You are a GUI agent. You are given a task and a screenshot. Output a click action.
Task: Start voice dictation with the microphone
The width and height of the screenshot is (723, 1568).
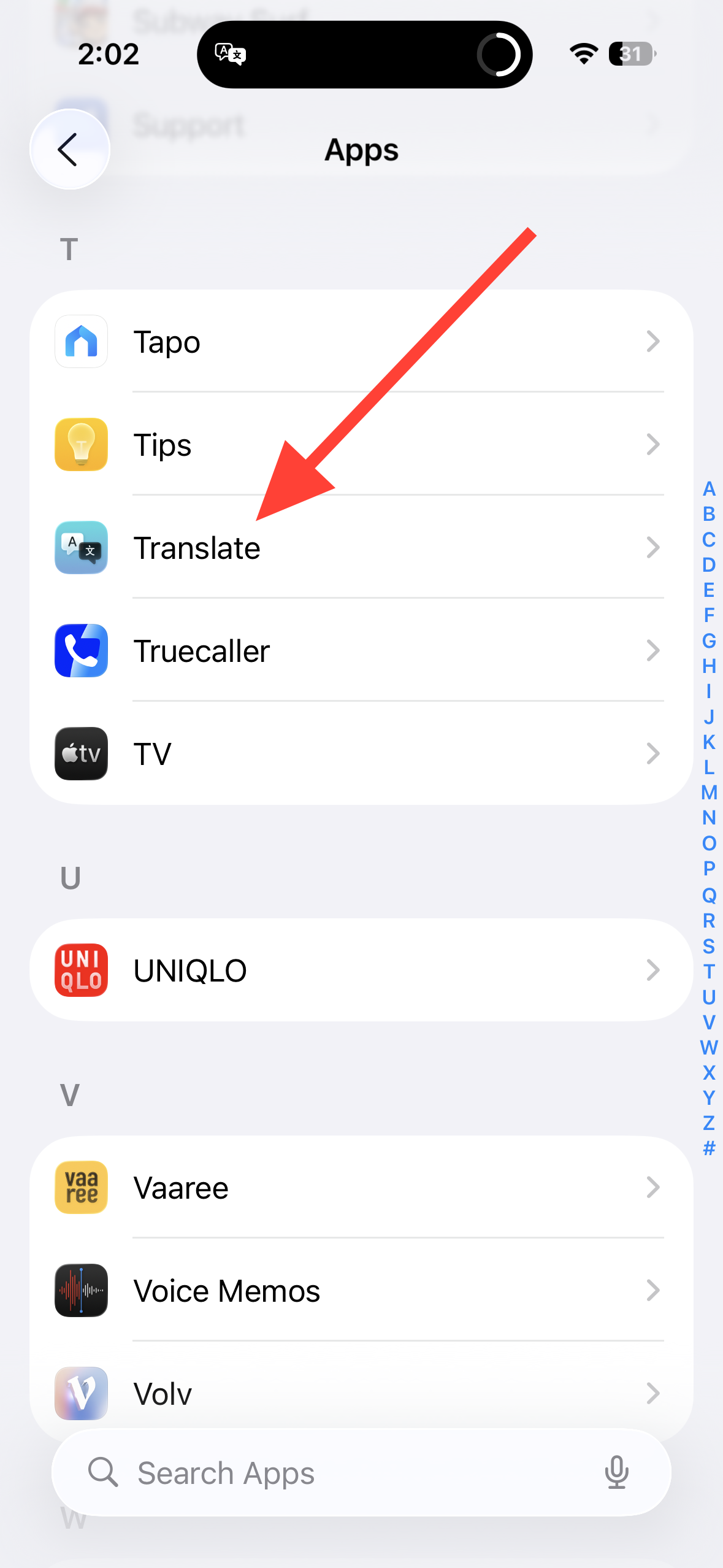click(x=616, y=1473)
